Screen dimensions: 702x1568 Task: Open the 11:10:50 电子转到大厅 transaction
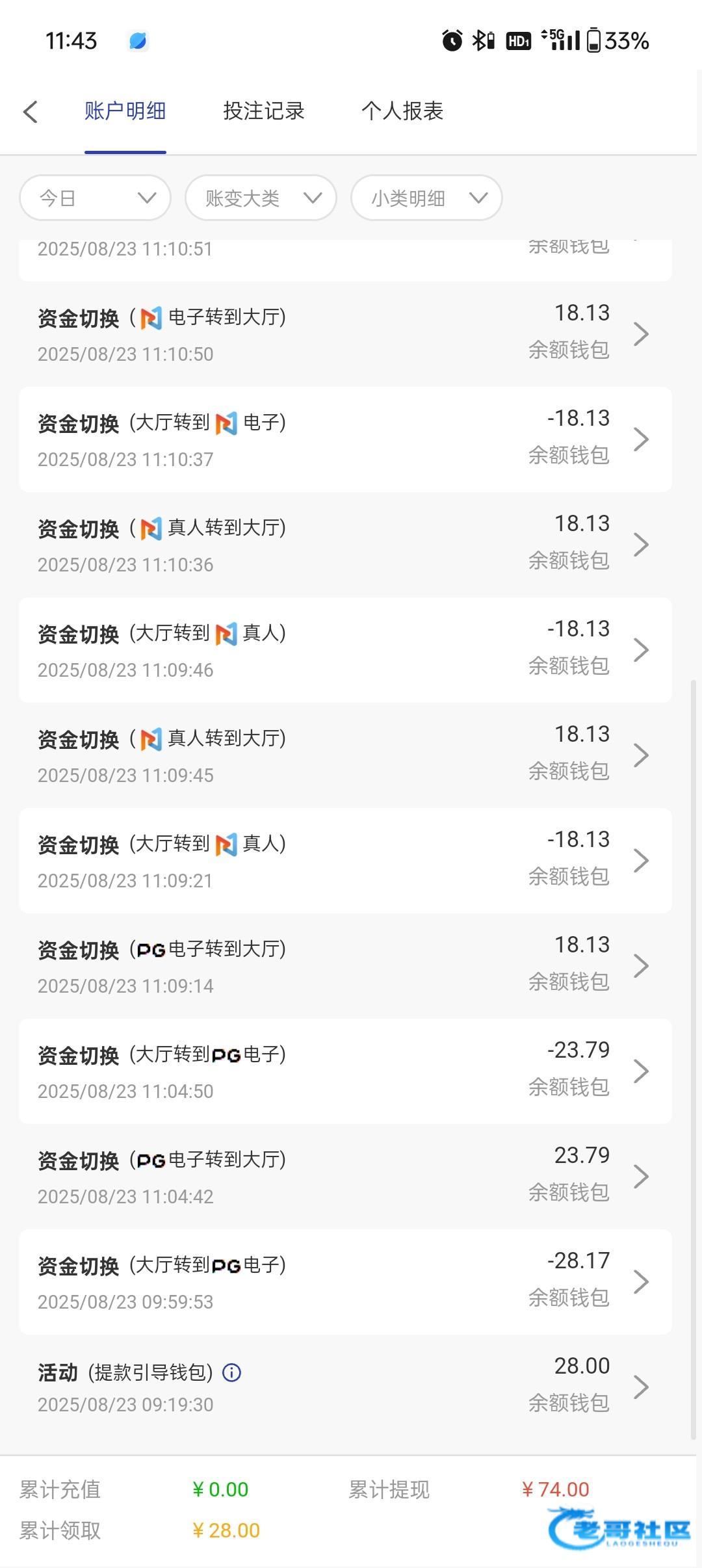pos(344,334)
